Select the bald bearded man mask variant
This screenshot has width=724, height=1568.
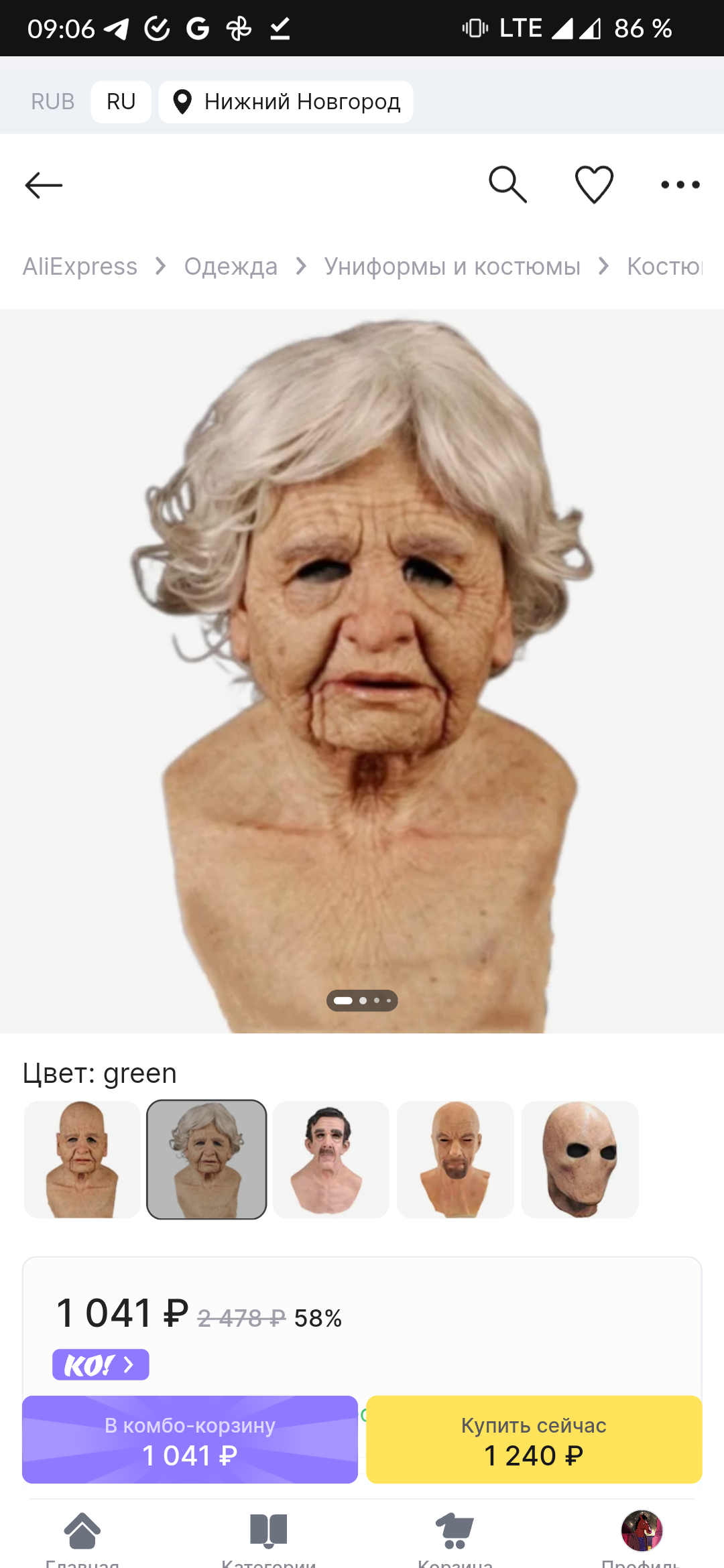(455, 1159)
